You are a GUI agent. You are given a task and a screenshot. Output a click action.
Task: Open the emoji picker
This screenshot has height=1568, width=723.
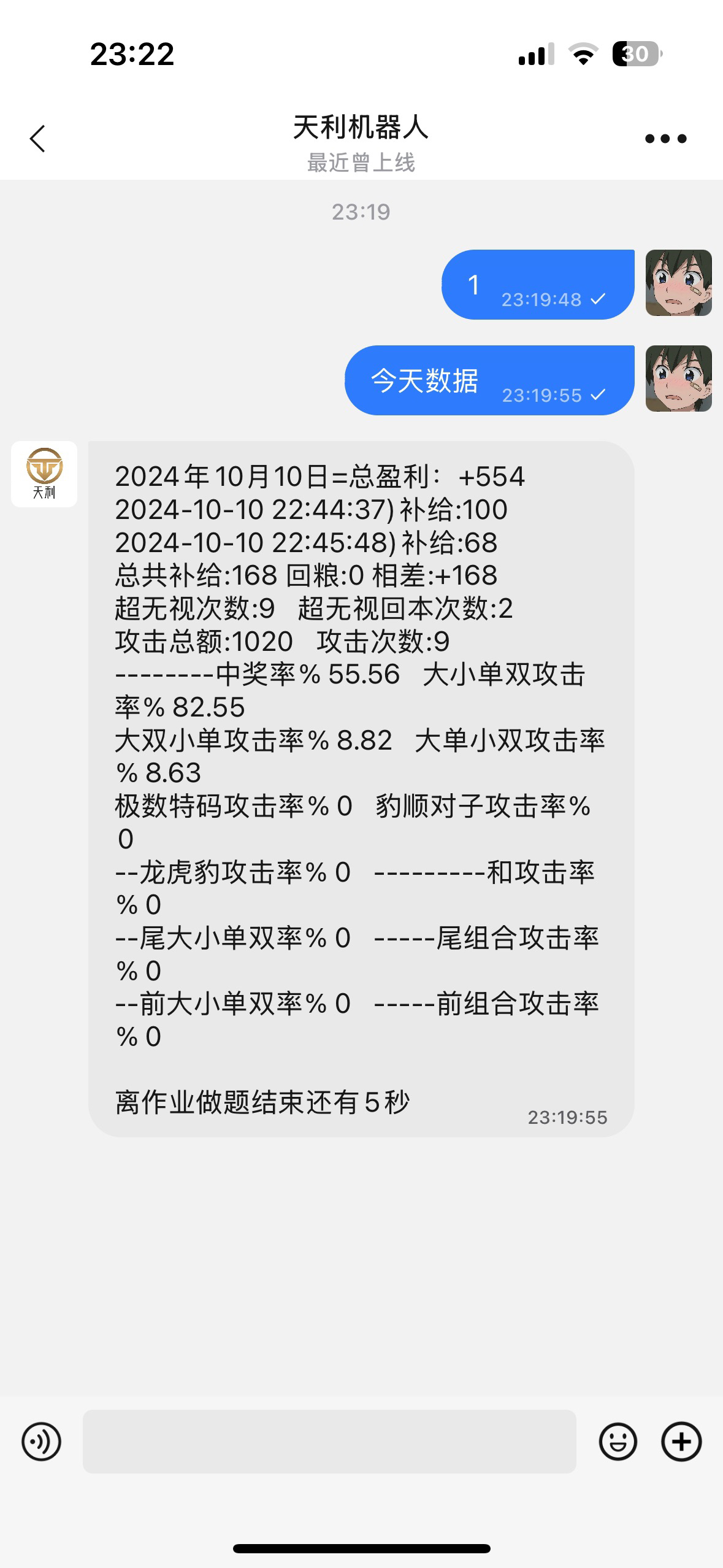click(x=618, y=1442)
